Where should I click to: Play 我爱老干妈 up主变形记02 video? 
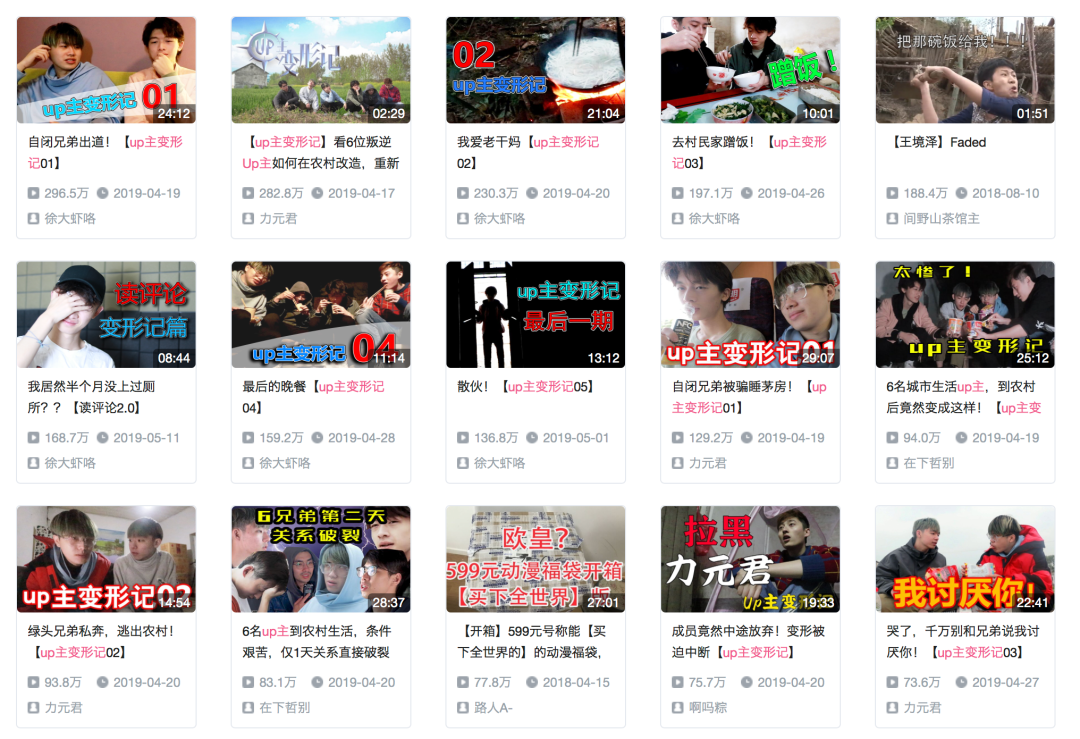535,70
